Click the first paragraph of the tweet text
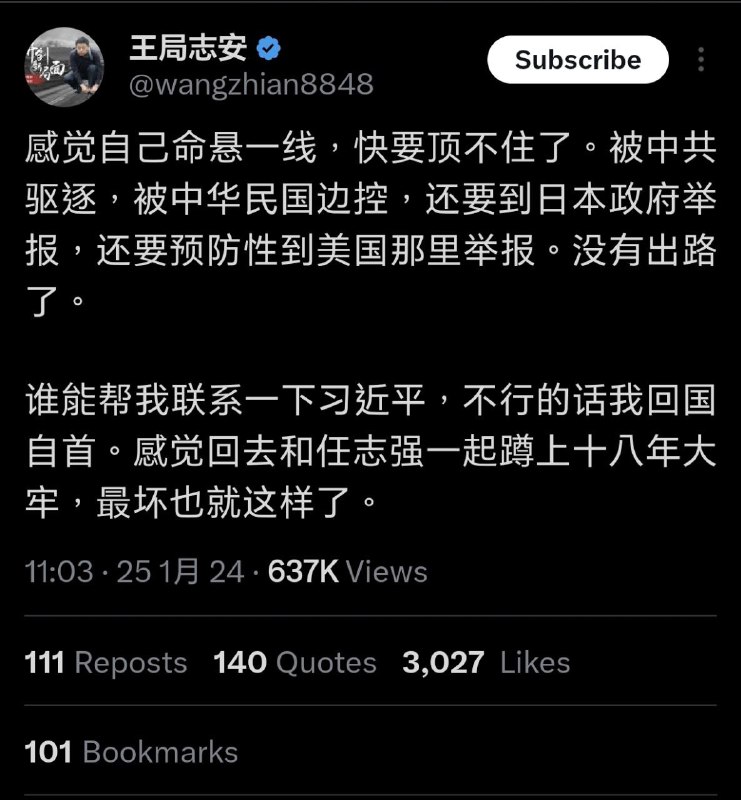 point(370,210)
